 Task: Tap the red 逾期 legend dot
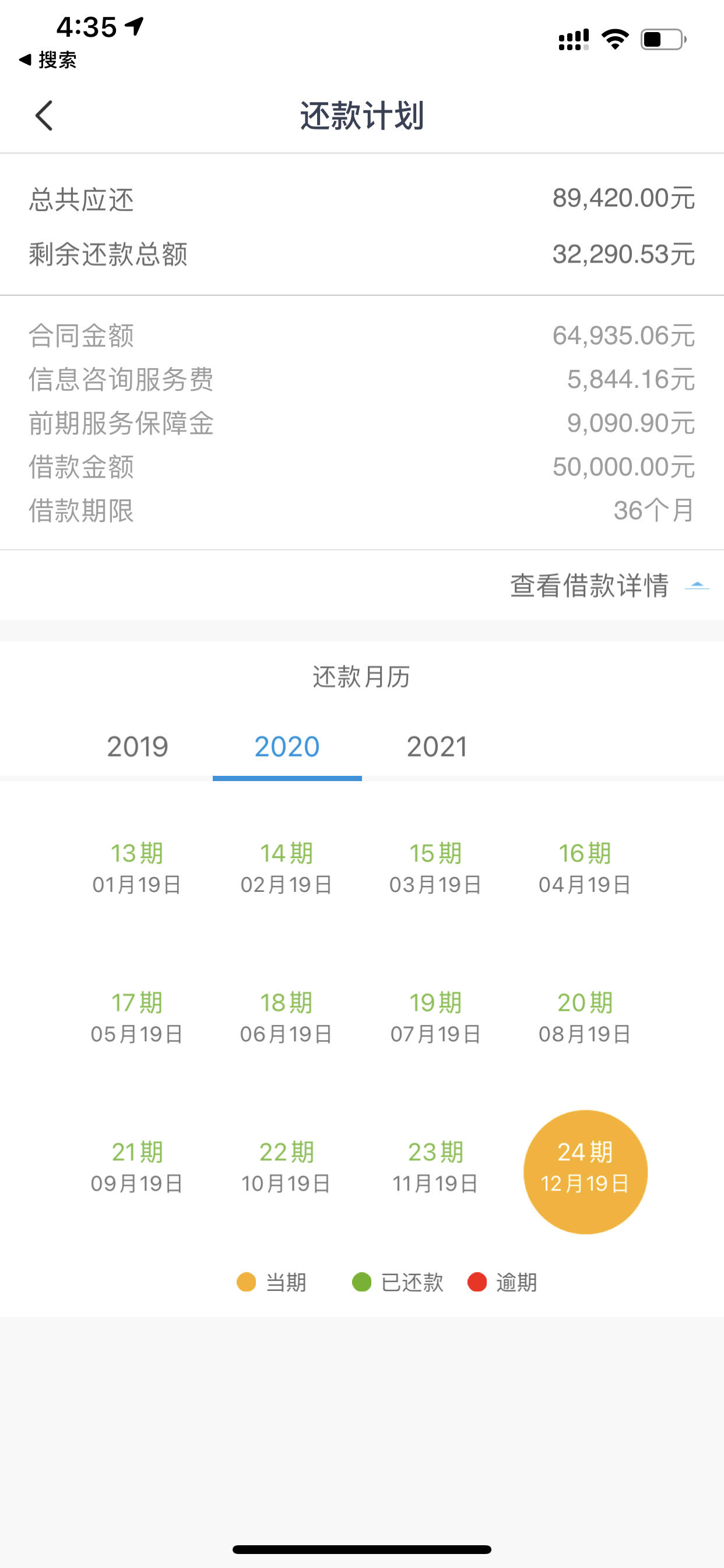(477, 1282)
